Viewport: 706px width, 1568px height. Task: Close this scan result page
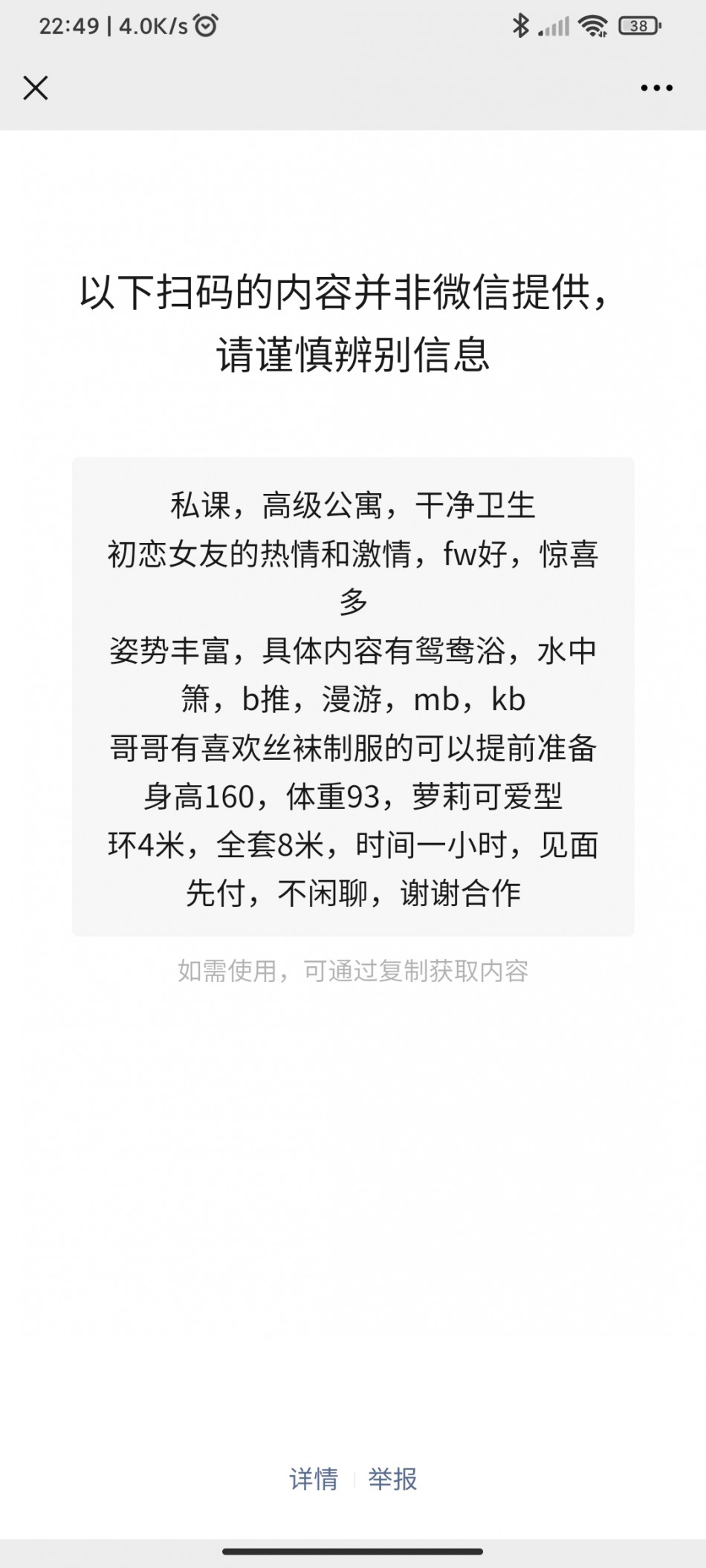coord(36,88)
